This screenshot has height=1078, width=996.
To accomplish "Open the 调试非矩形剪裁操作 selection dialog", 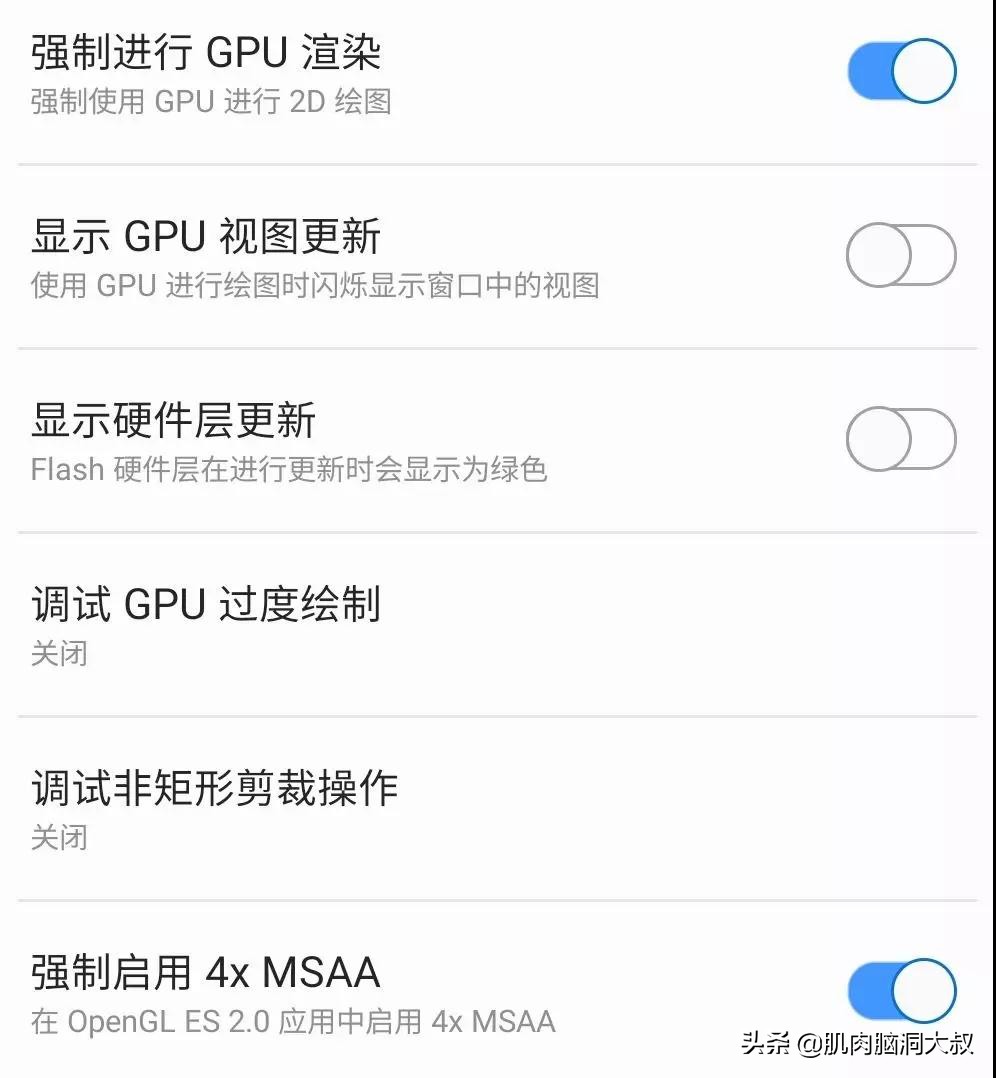I will point(400,805).
